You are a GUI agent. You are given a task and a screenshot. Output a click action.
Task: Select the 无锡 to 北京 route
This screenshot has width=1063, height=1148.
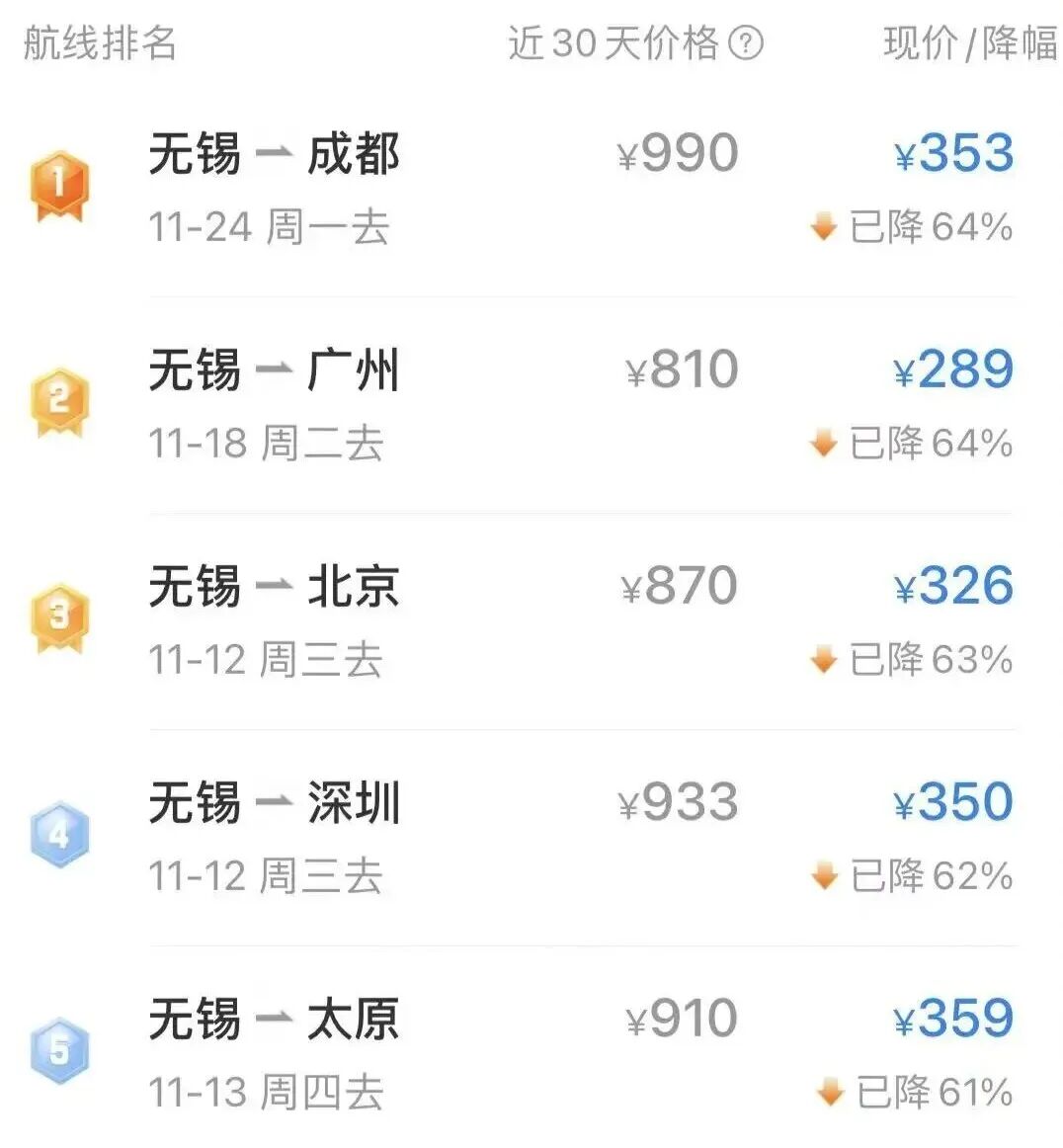coord(274,587)
